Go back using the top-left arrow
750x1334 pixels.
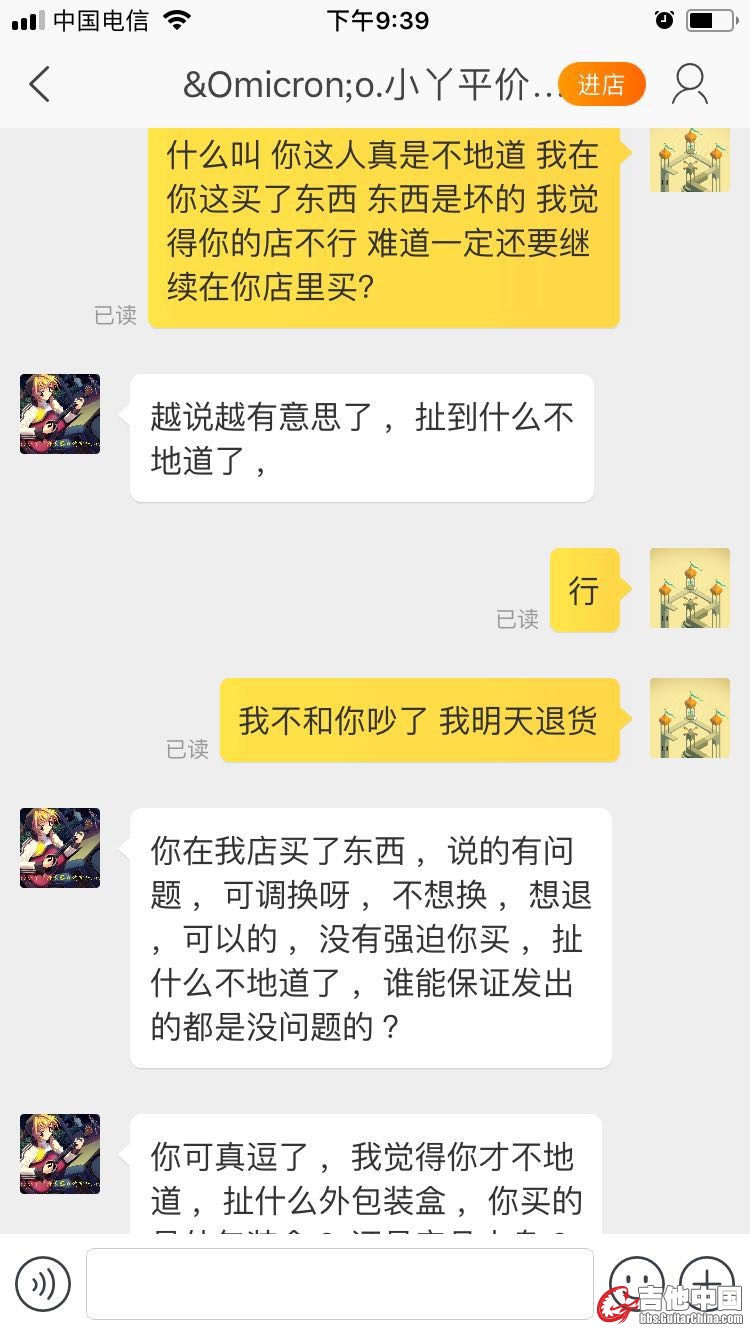[x=39, y=85]
